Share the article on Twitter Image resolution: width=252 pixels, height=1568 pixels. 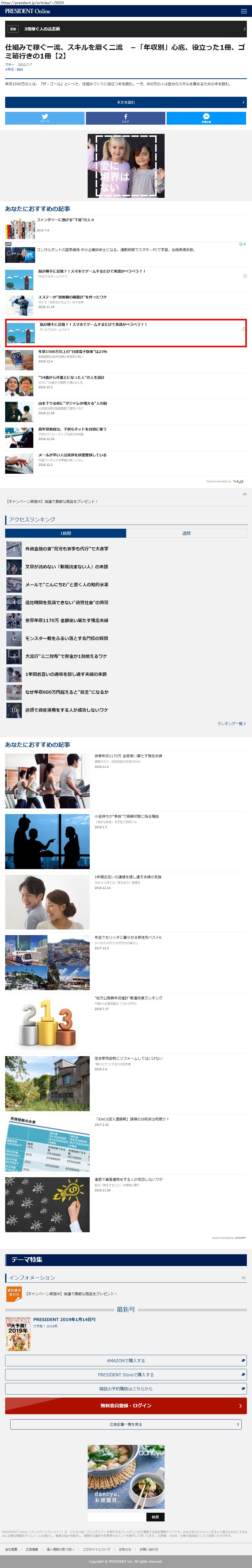[45, 118]
